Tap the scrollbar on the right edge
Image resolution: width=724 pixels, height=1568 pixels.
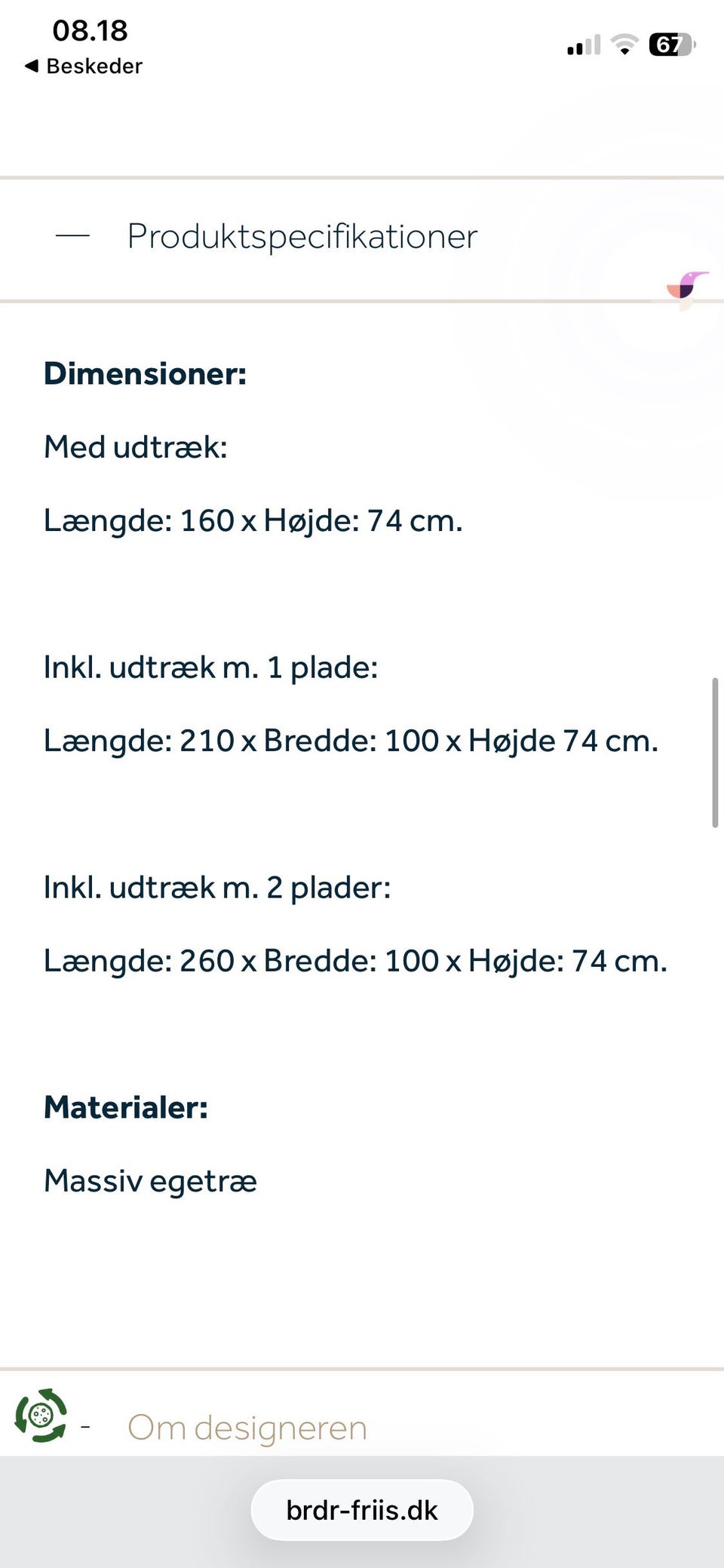click(715, 750)
